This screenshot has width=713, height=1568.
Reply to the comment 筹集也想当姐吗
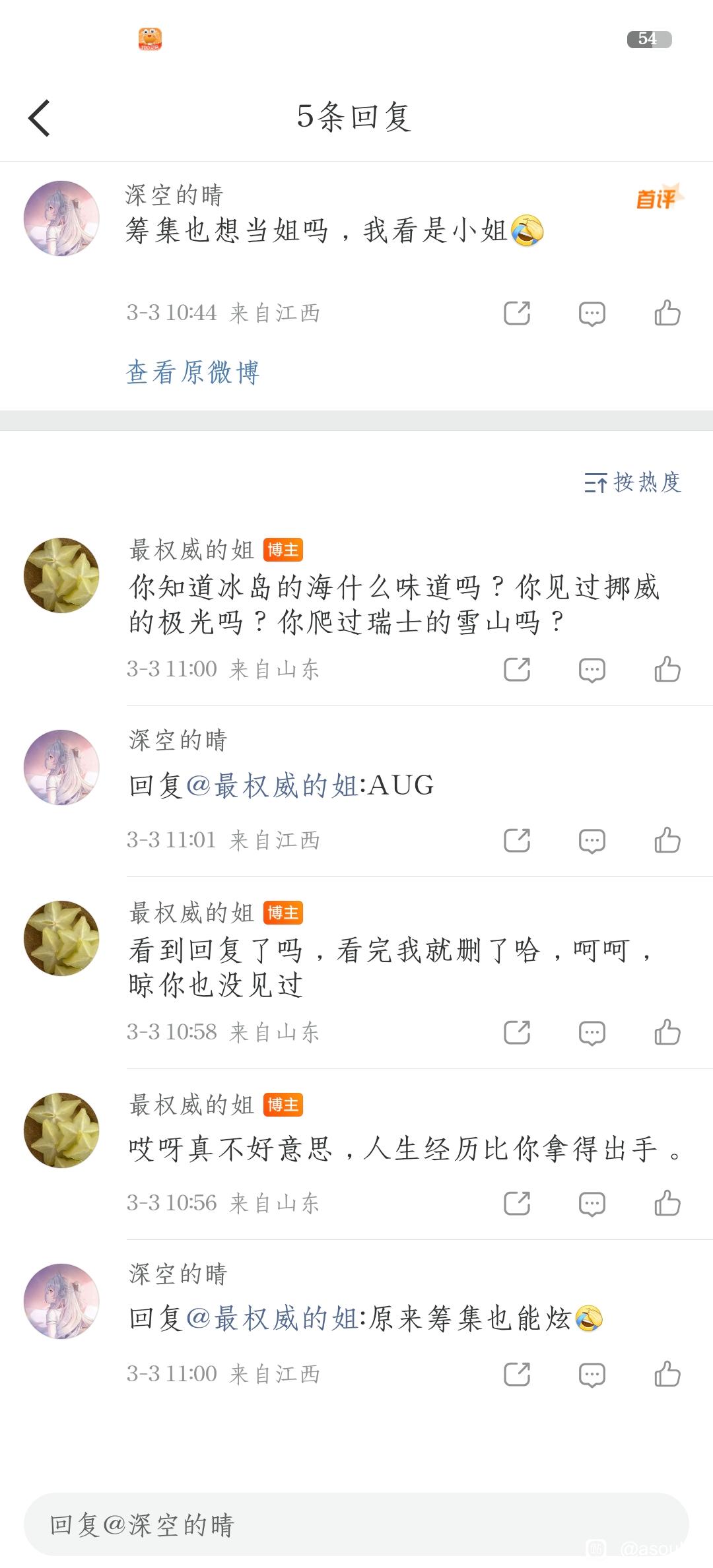(x=592, y=313)
